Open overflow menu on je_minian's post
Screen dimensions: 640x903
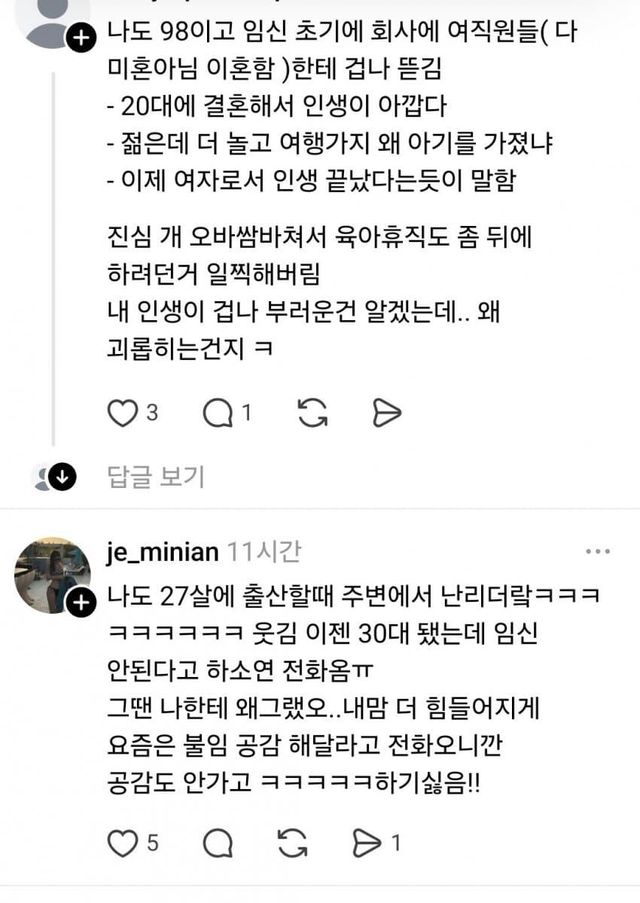click(597, 551)
